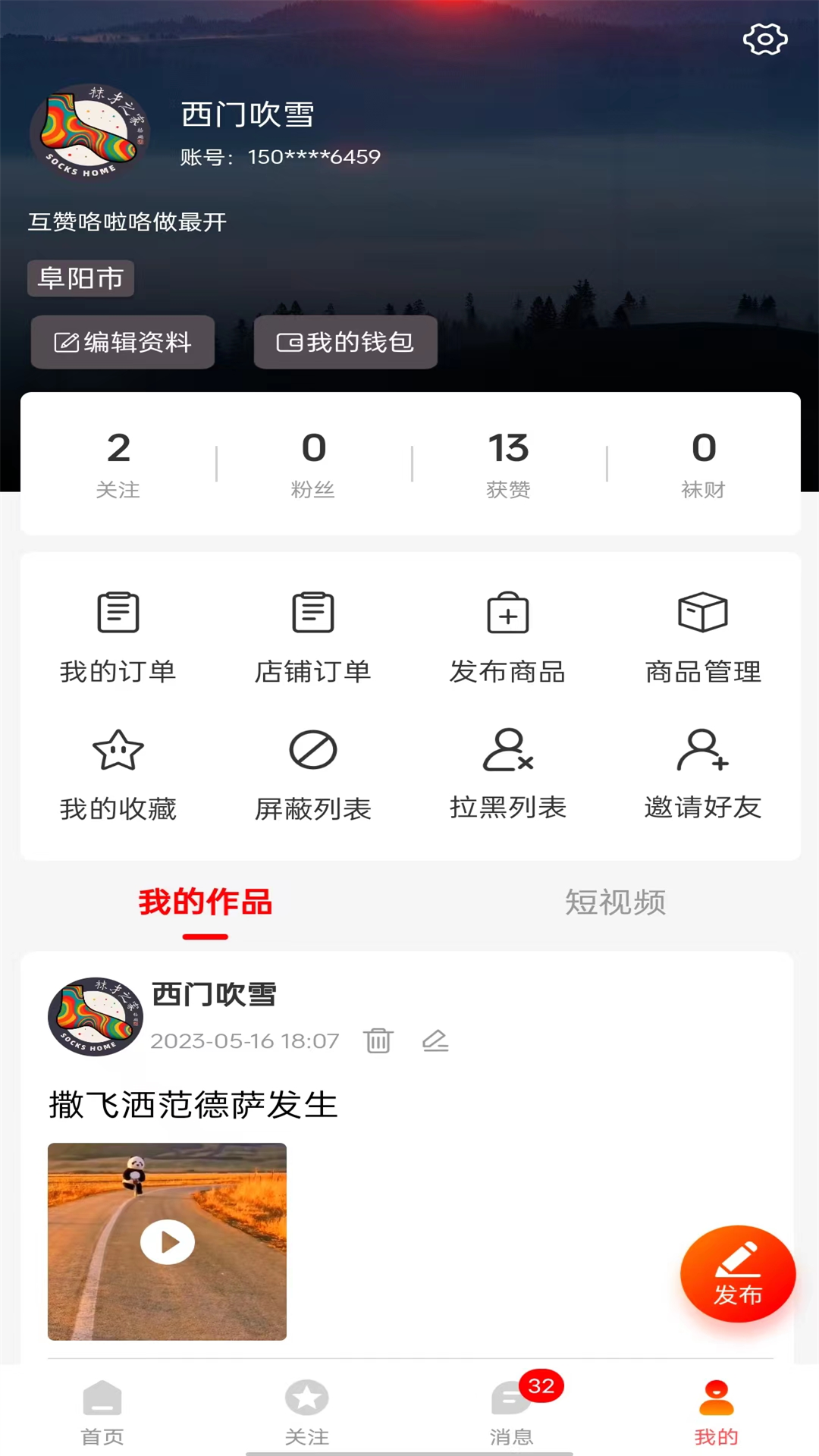This screenshot has height=1456, width=819.
Task: Go to 首页 home in bottom navigation
Action: (x=102, y=1414)
